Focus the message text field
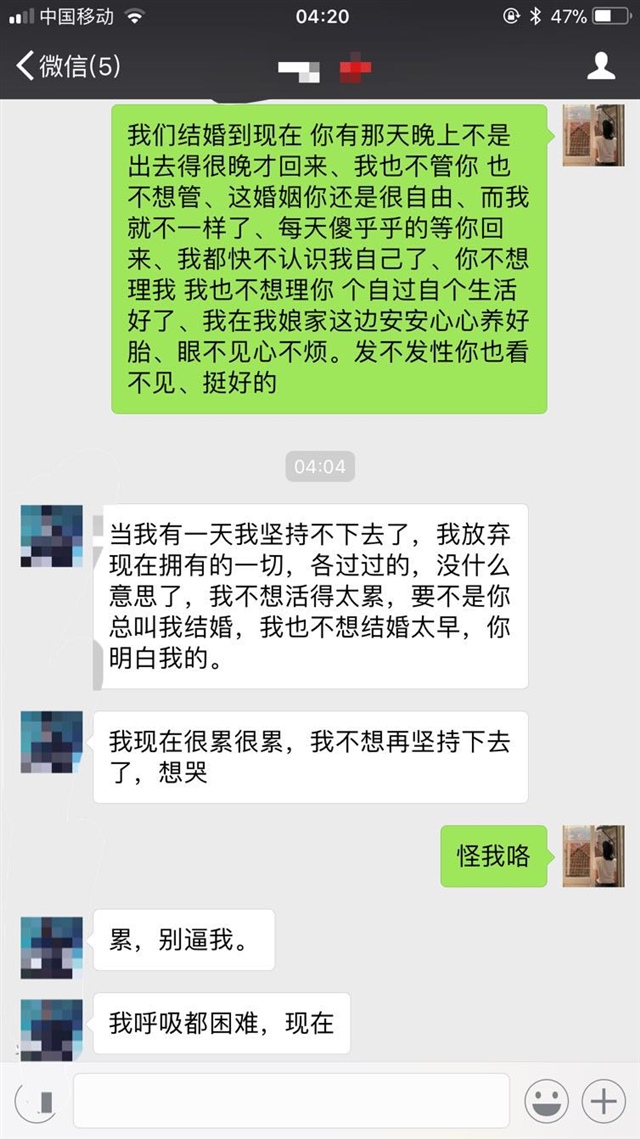Viewport: 640px width, 1139px height. pyautogui.click(x=290, y=1100)
